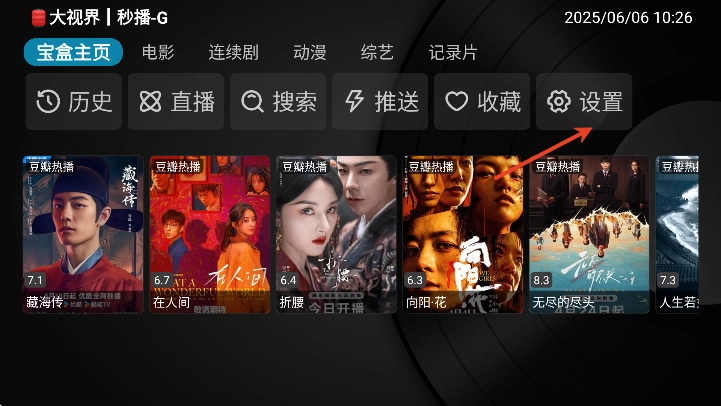Switch to the 连续剧 tab

point(233,53)
